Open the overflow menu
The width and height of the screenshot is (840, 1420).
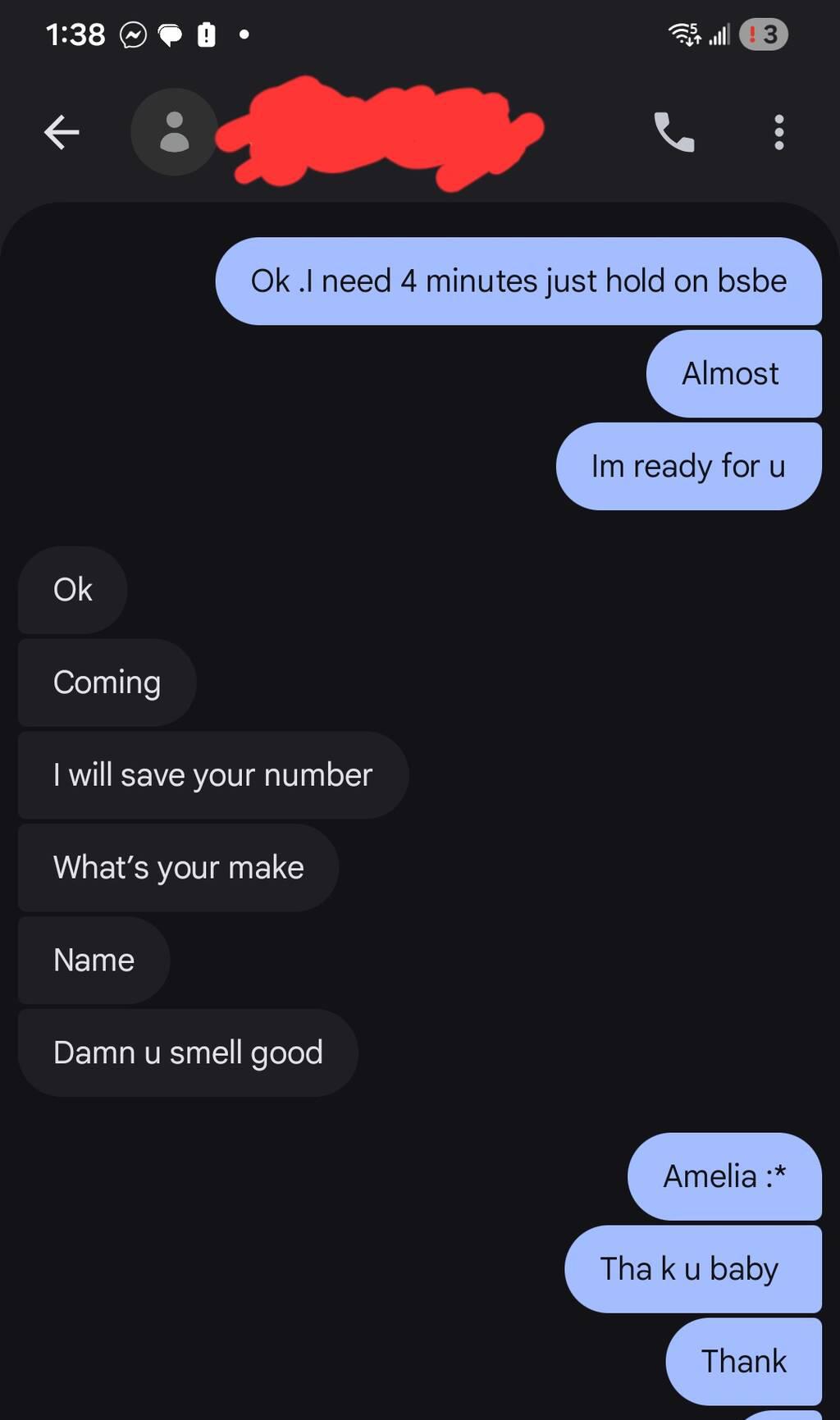778,132
